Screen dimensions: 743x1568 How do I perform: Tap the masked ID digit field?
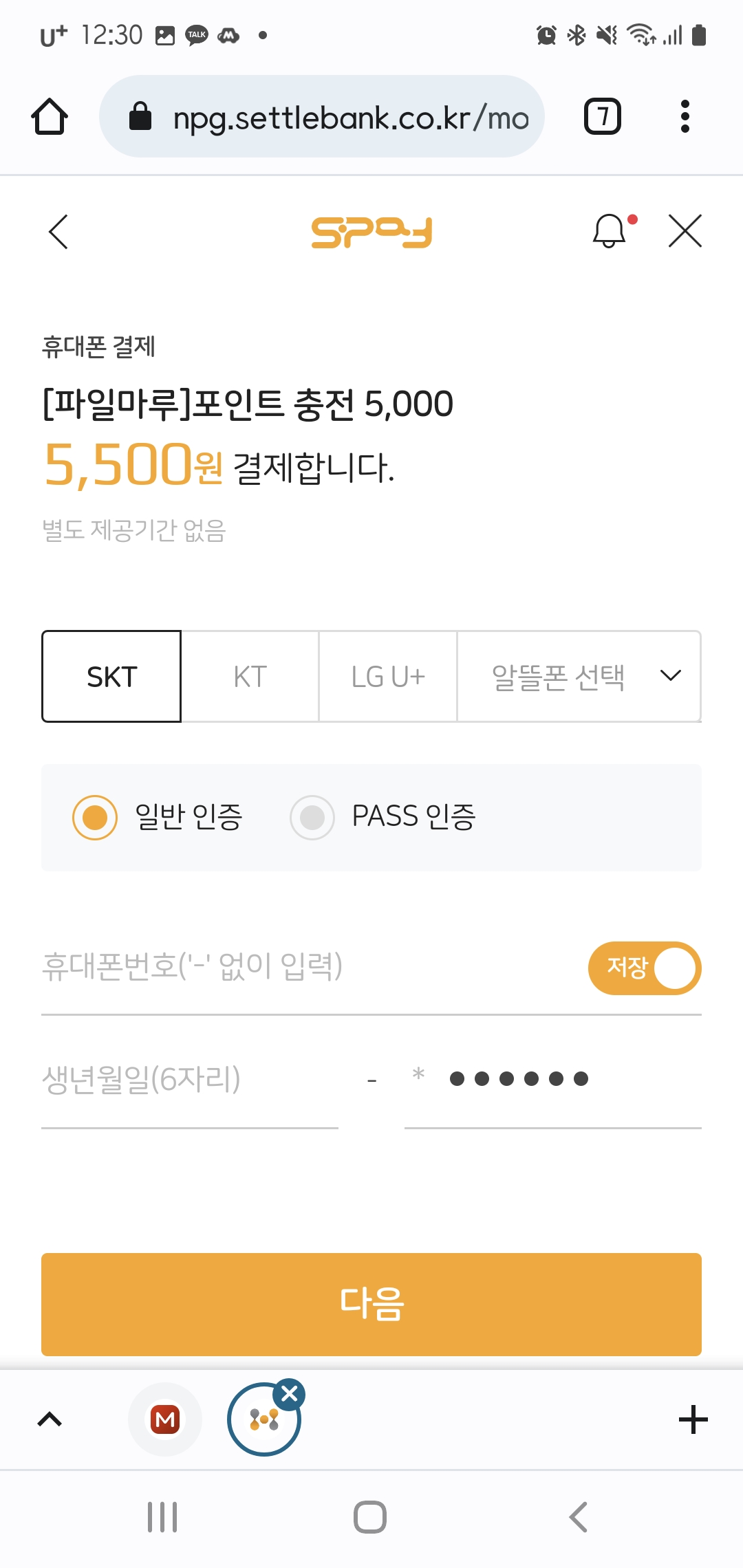pos(553,1080)
